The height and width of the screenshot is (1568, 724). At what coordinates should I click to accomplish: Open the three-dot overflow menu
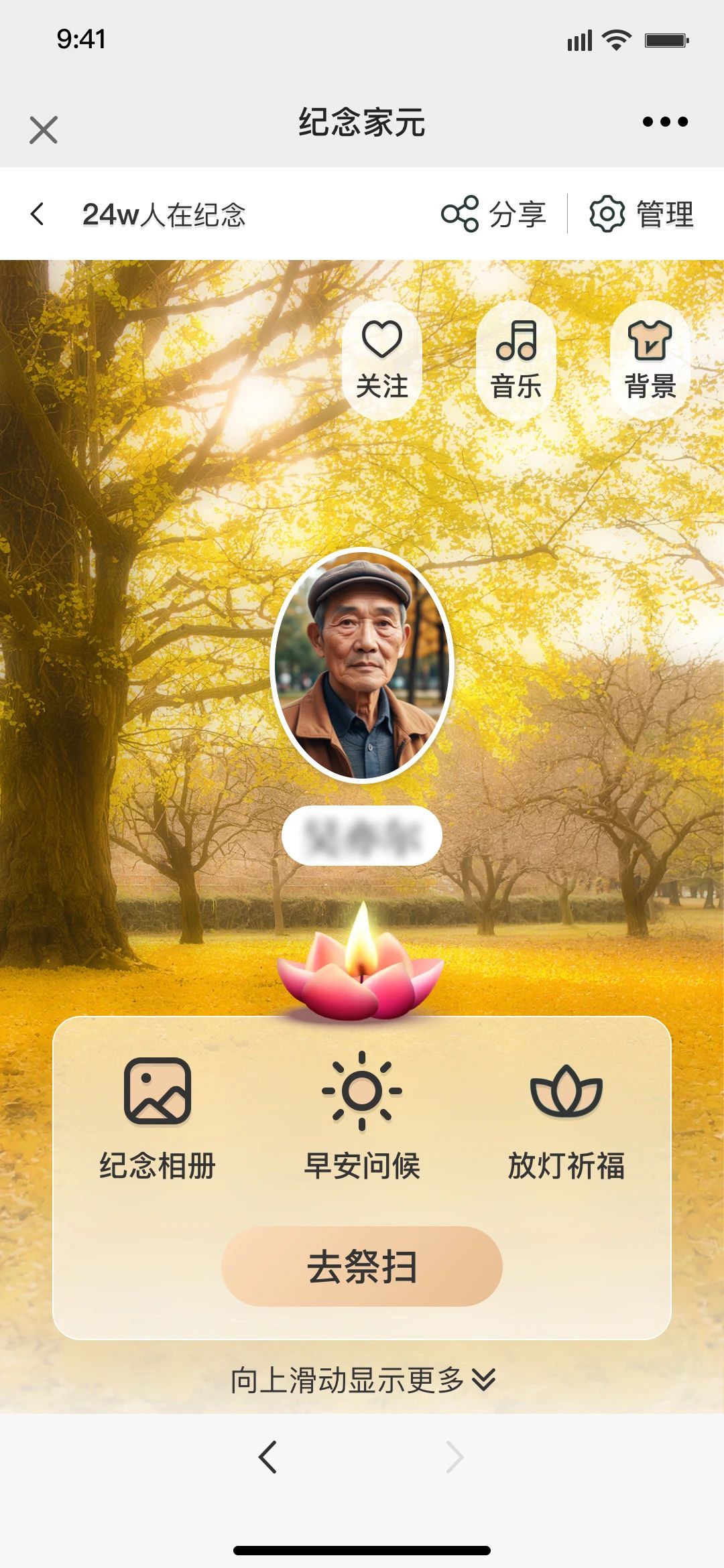pos(664,122)
